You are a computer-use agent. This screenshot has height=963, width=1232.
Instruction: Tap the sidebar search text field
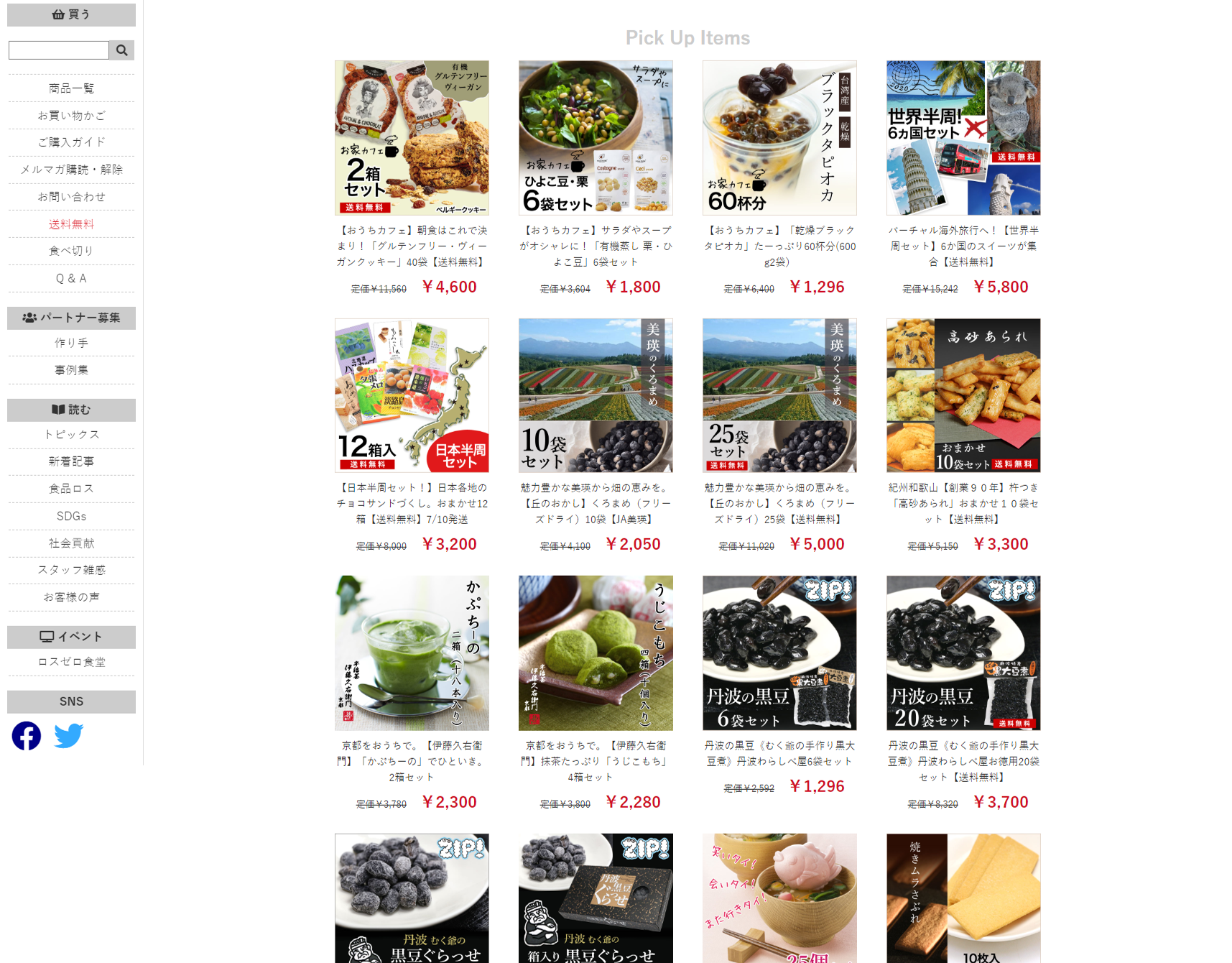click(58, 50)
